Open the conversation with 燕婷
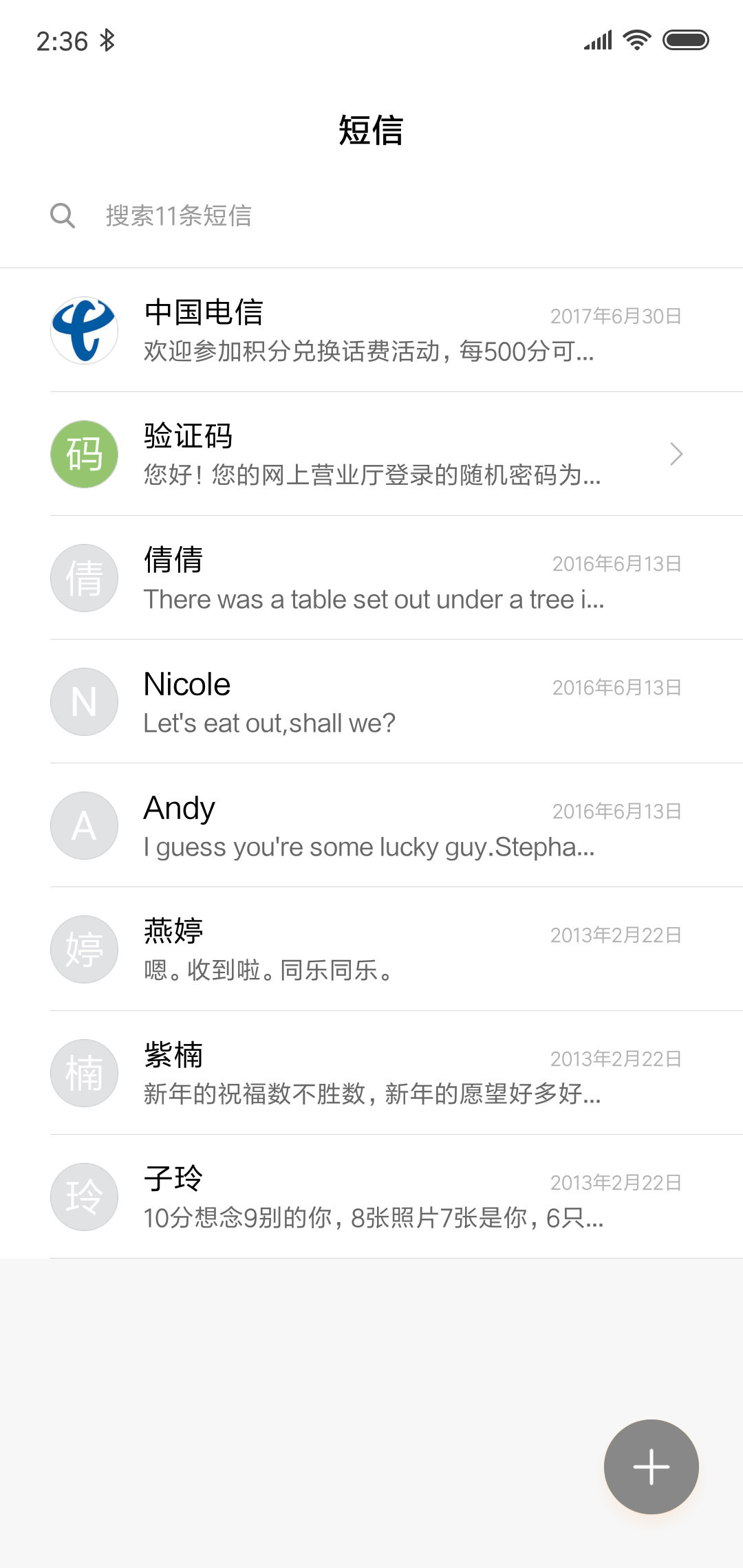Screen dimensions: 743x1568 click(x=371, y=949)
